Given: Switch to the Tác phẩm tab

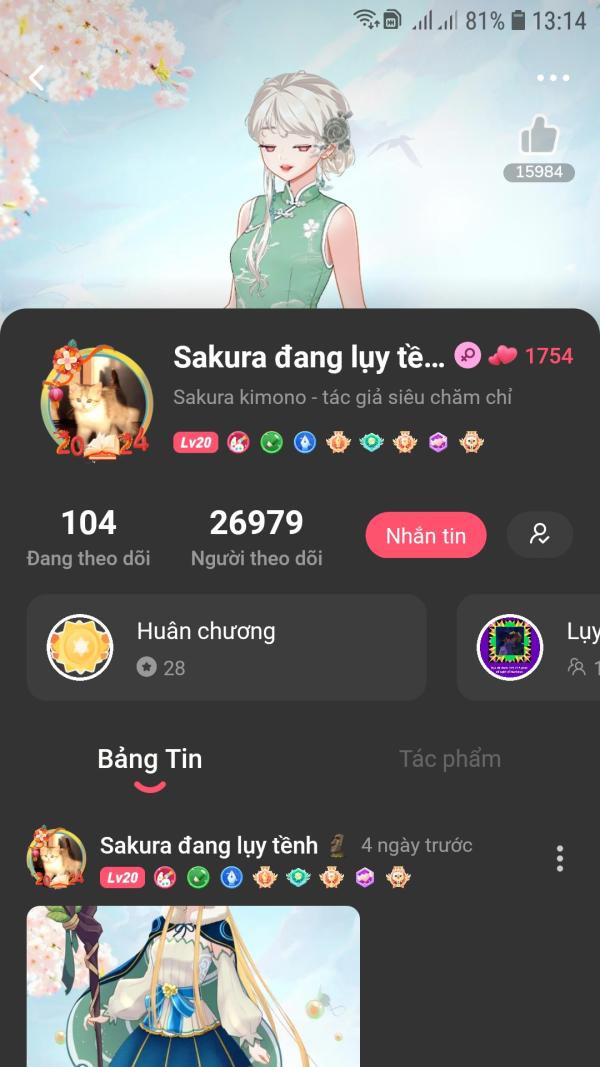Looking at the screenshot, I should tap(450, 759).
